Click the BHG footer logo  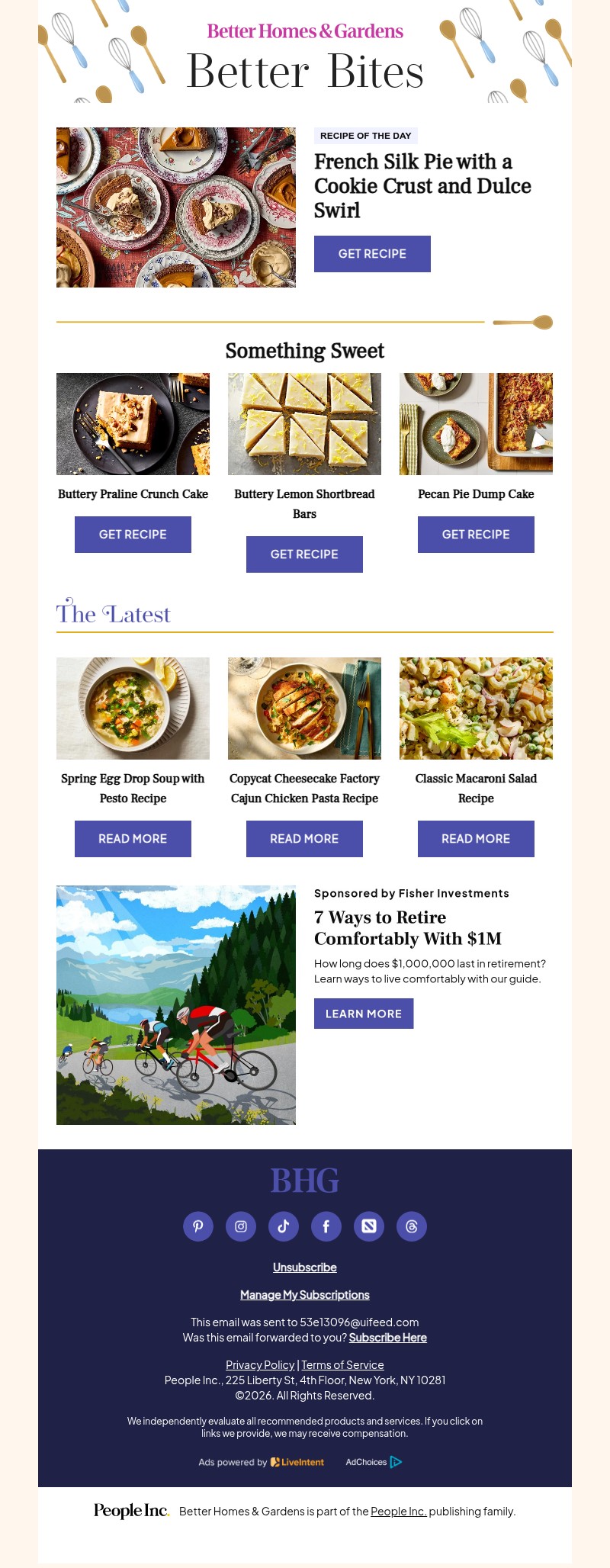click(304, 1180)
